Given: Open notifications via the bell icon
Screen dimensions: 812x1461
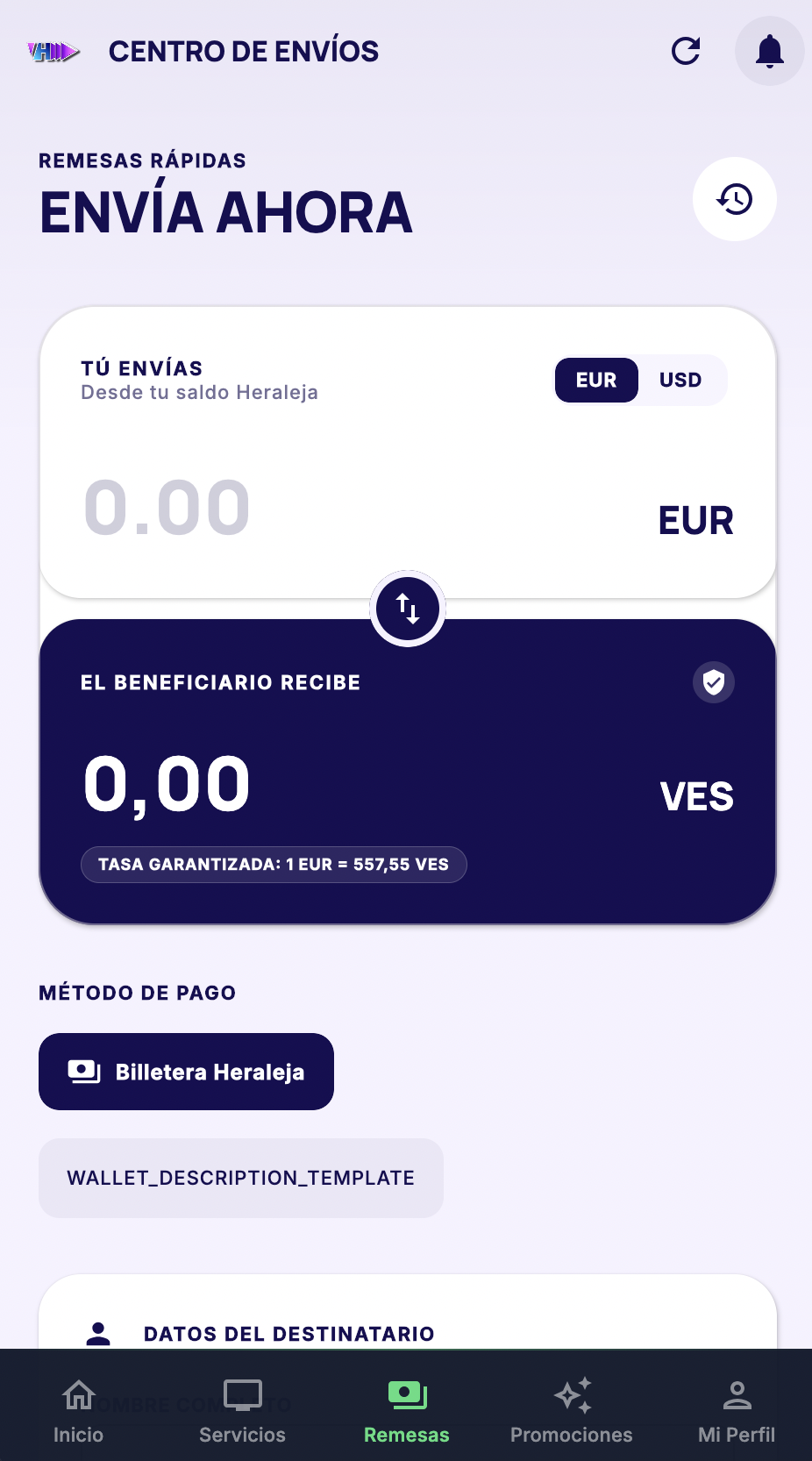Looking at the screenshot, I should tap(769, 51).
